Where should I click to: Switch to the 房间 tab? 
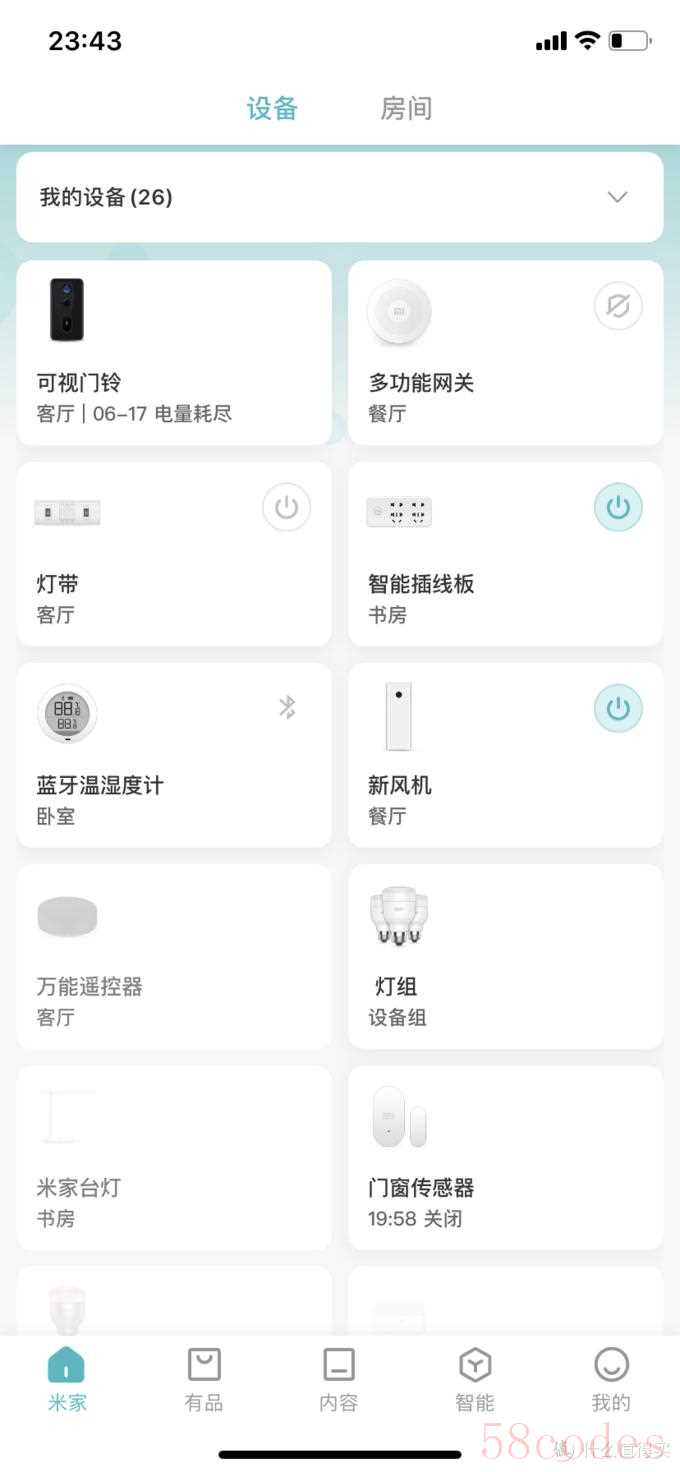coord(406,108)
